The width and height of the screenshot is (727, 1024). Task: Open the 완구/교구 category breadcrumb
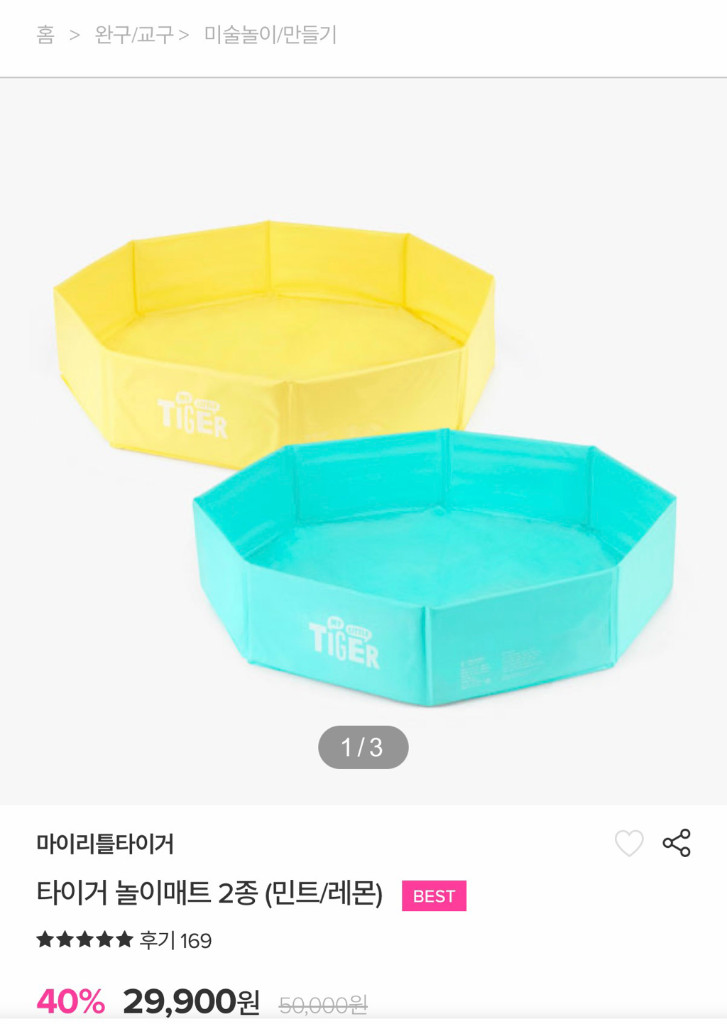[134, 35]
